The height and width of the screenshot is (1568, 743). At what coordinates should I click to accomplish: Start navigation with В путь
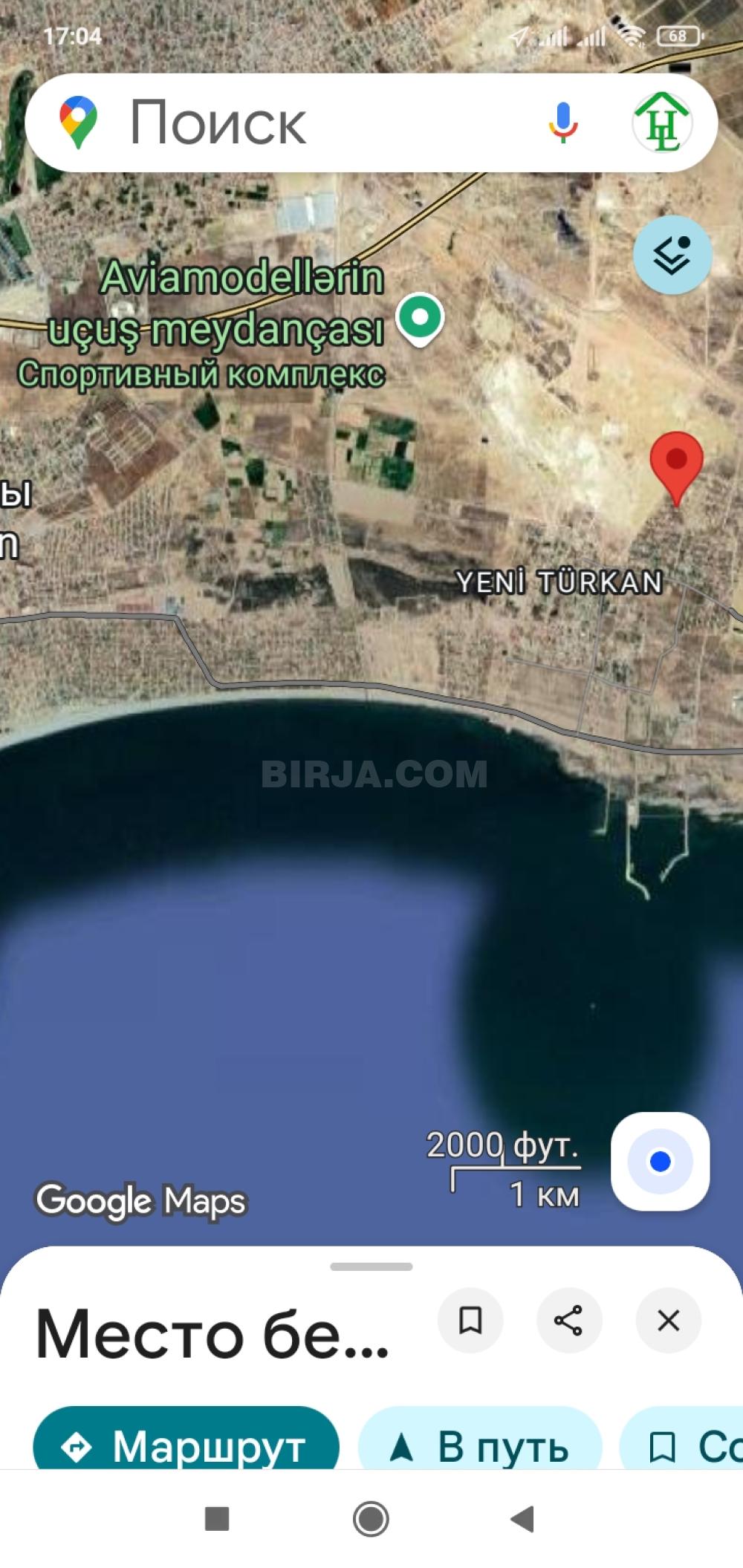tap(480, 1445)
